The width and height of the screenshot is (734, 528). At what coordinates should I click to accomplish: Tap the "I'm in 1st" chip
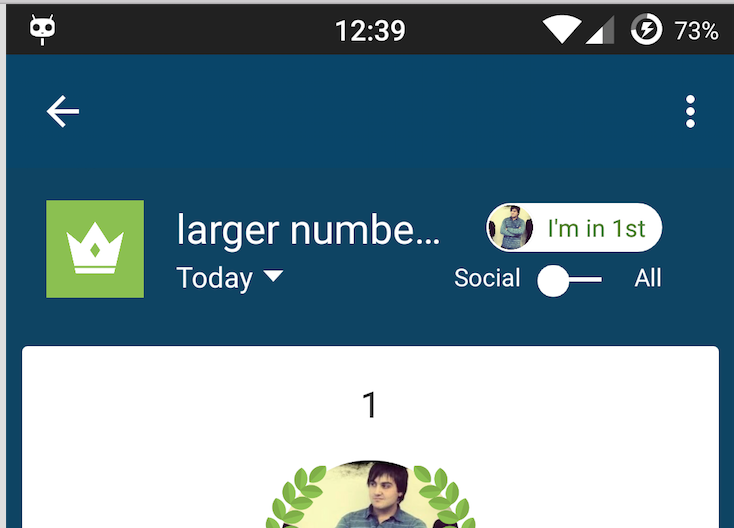click(574, 228)
